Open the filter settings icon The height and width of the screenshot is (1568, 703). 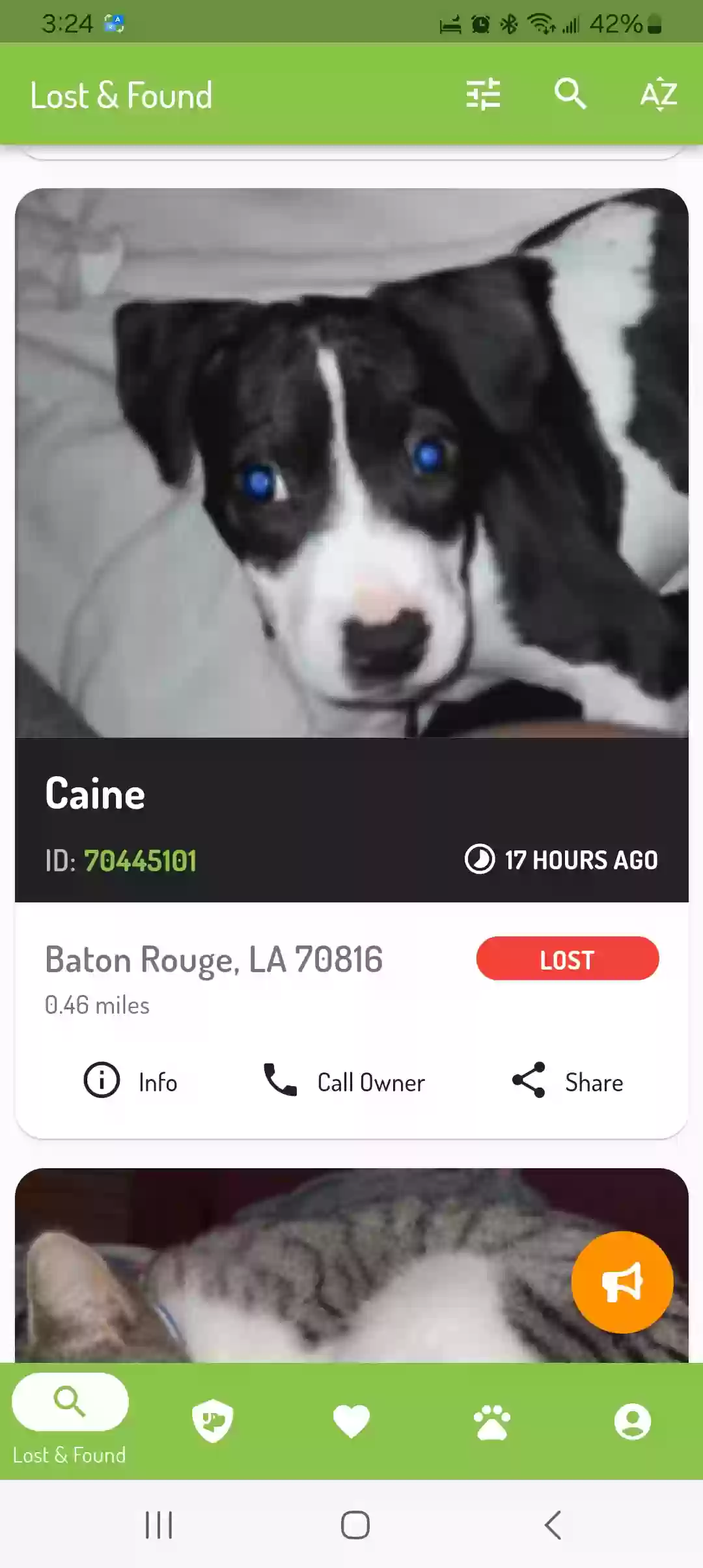[483, 94]
